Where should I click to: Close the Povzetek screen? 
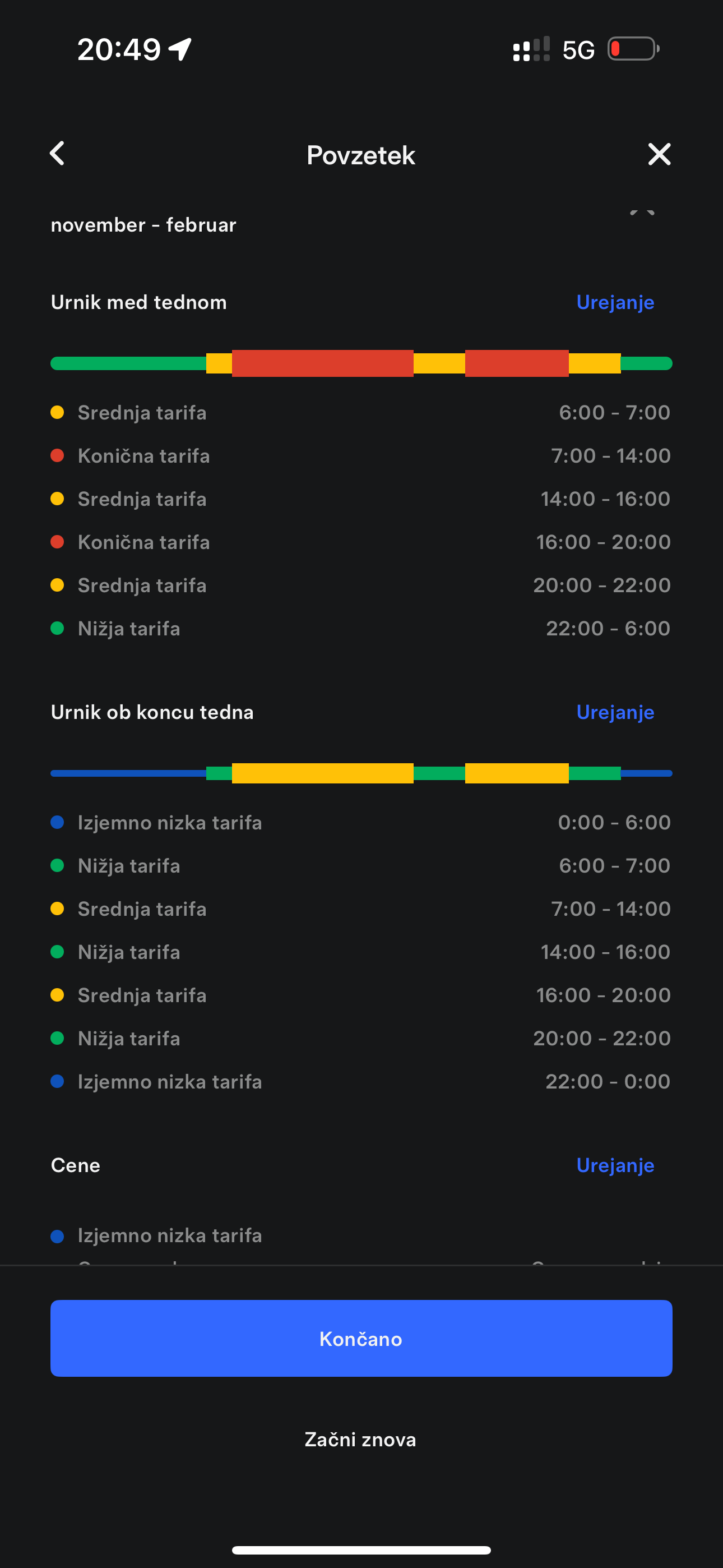(659, 154)
